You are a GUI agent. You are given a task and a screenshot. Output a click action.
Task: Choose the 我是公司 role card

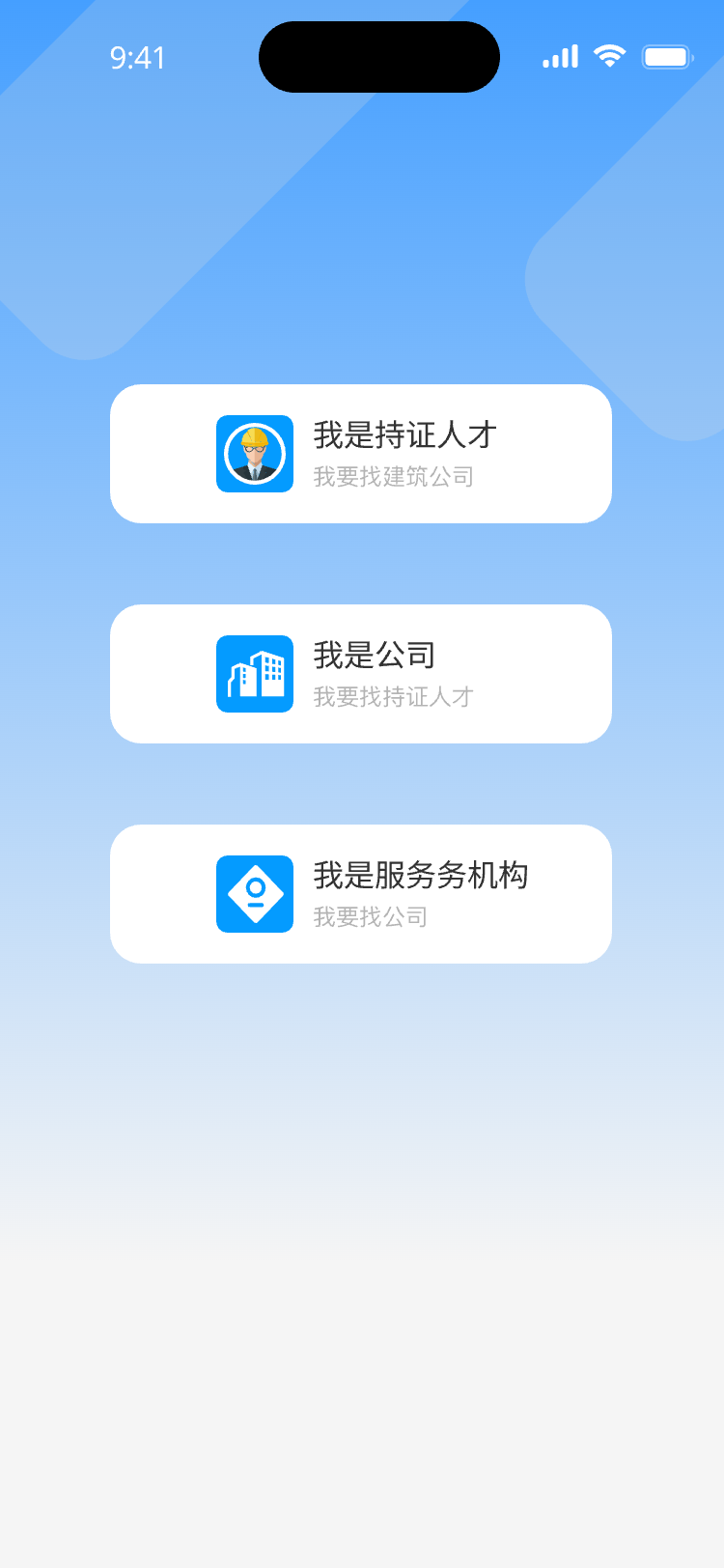(361, 674)
